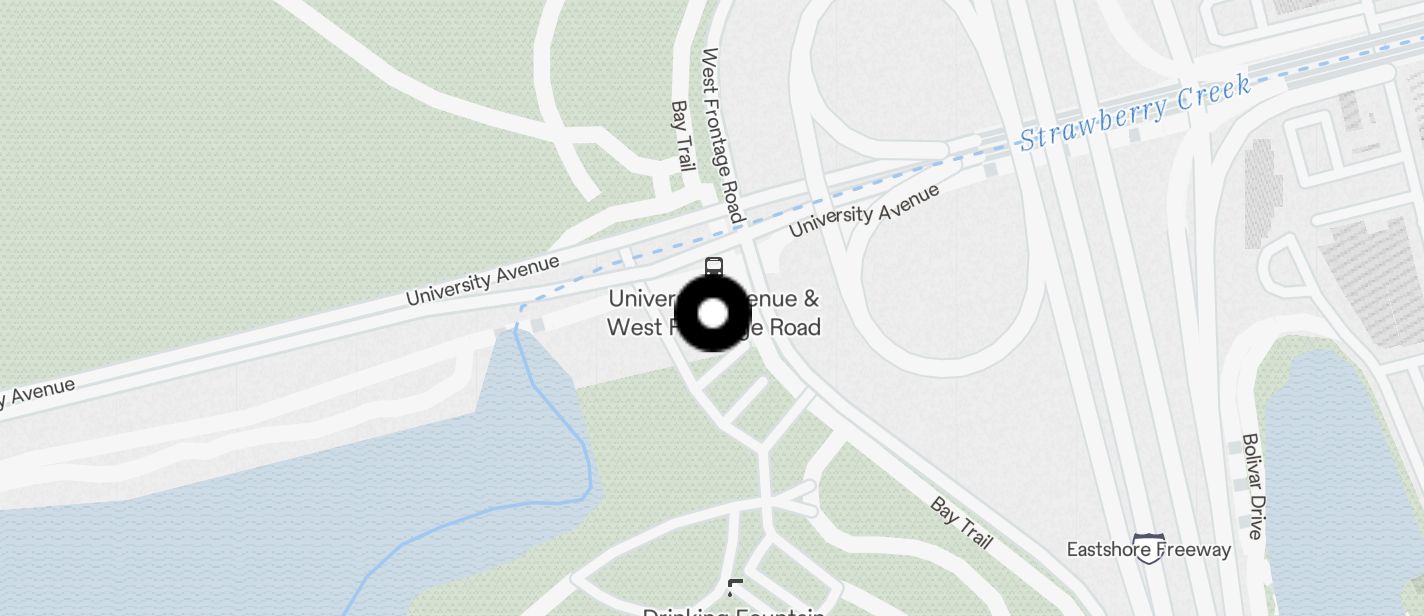Tap the black circular location marker
Viewport: 1424px width, 616px height.
(x=713, y=314)
